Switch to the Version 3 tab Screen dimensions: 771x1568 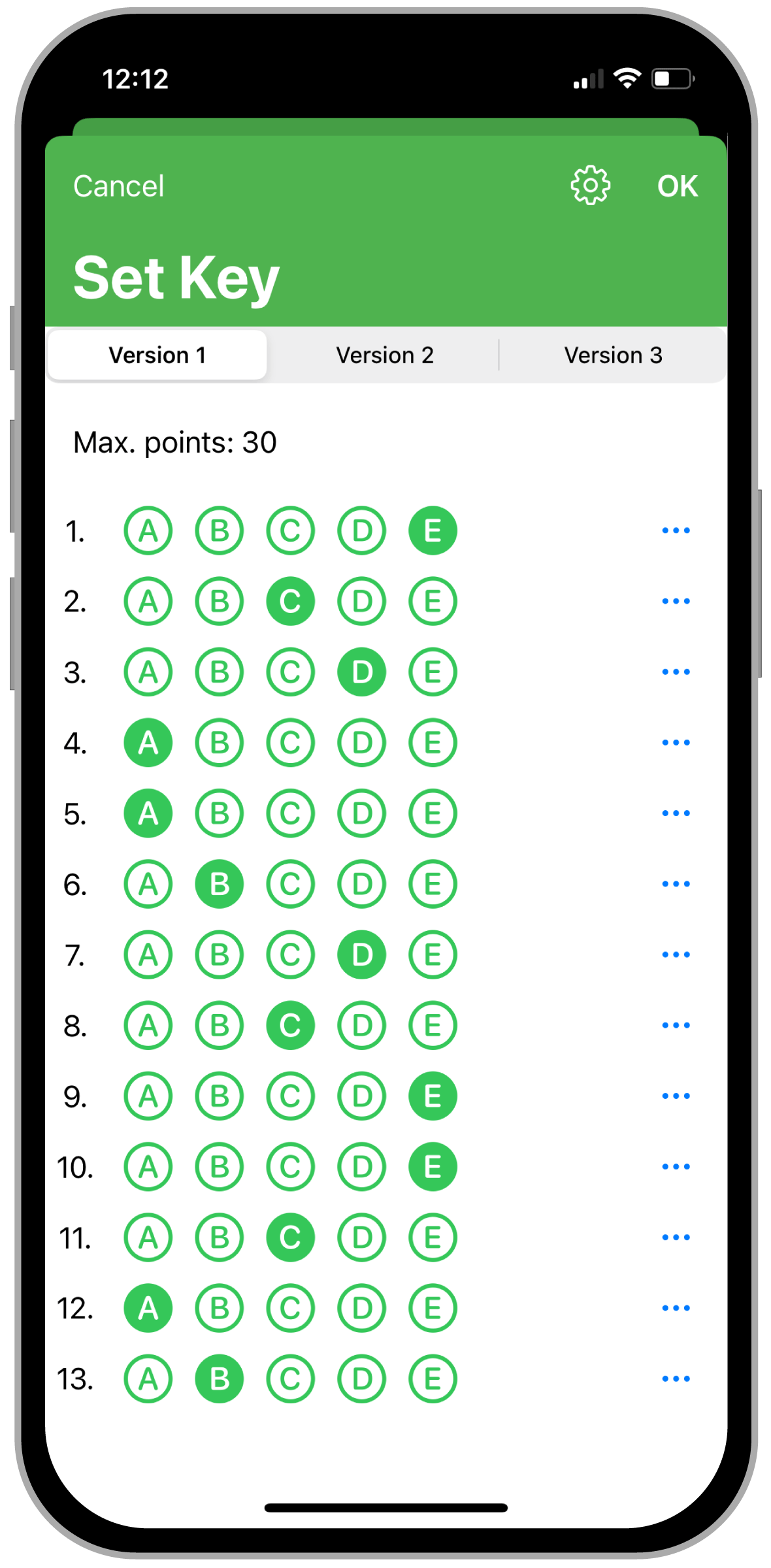point(613,355)
